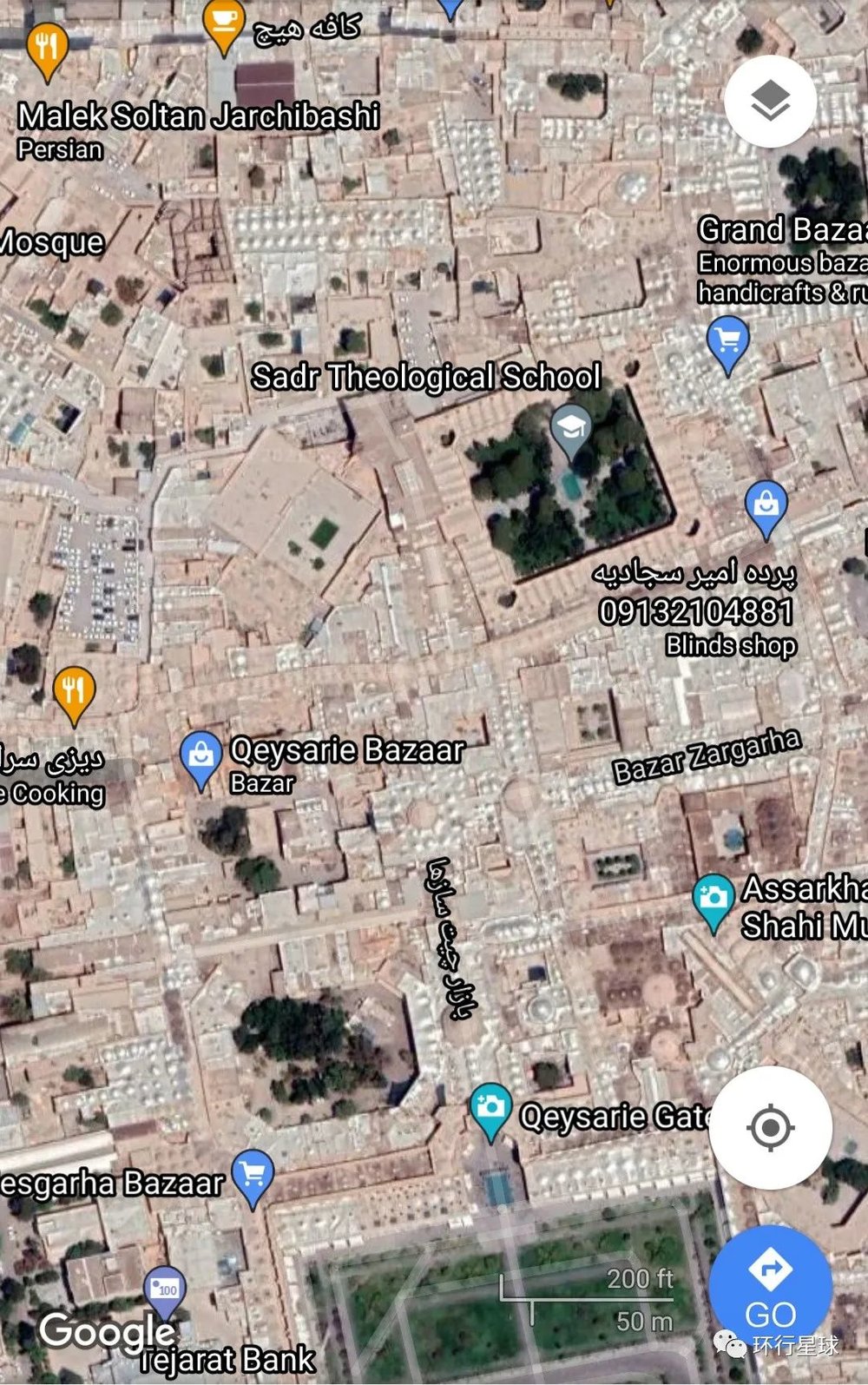This screenshot has height=1385, width=868.
Task: Tap the Qeysarie Gate camera pin
Action: click(x=490, y=1109)
